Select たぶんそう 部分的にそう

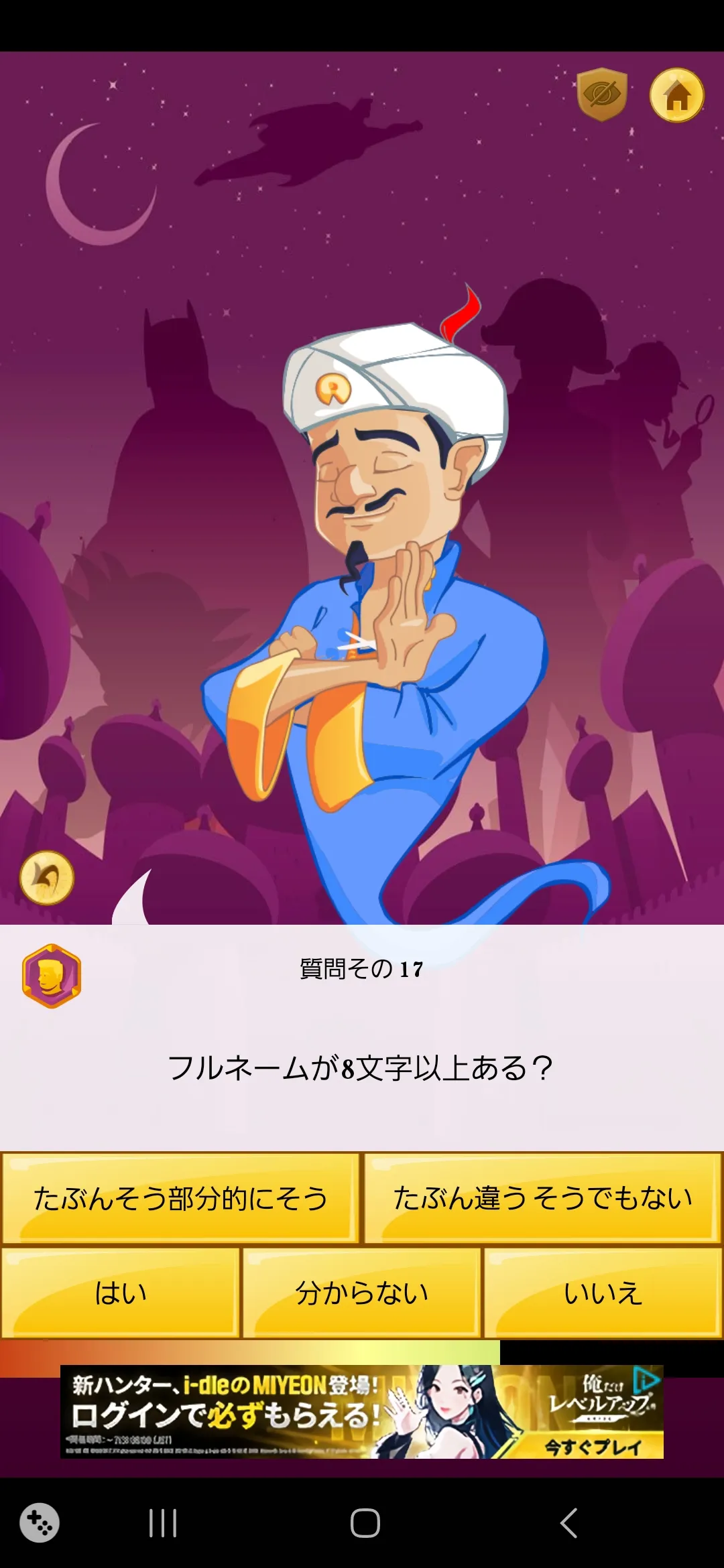(x=181, y=1198)
